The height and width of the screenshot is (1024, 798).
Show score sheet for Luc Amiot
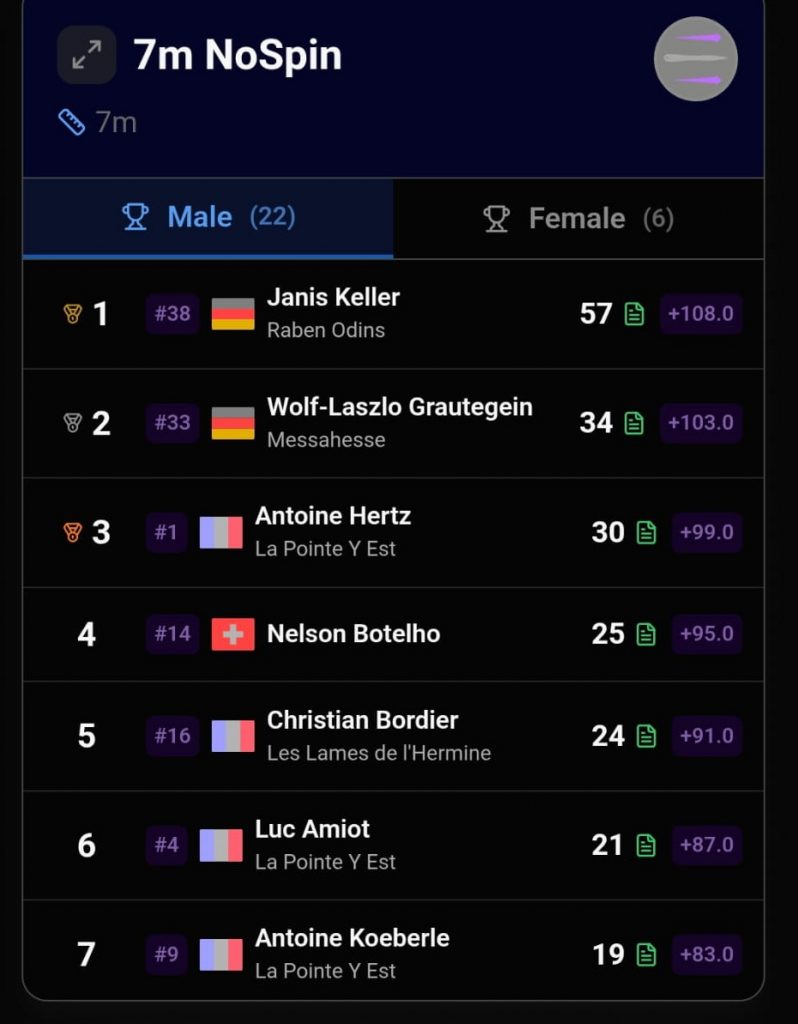646,845
